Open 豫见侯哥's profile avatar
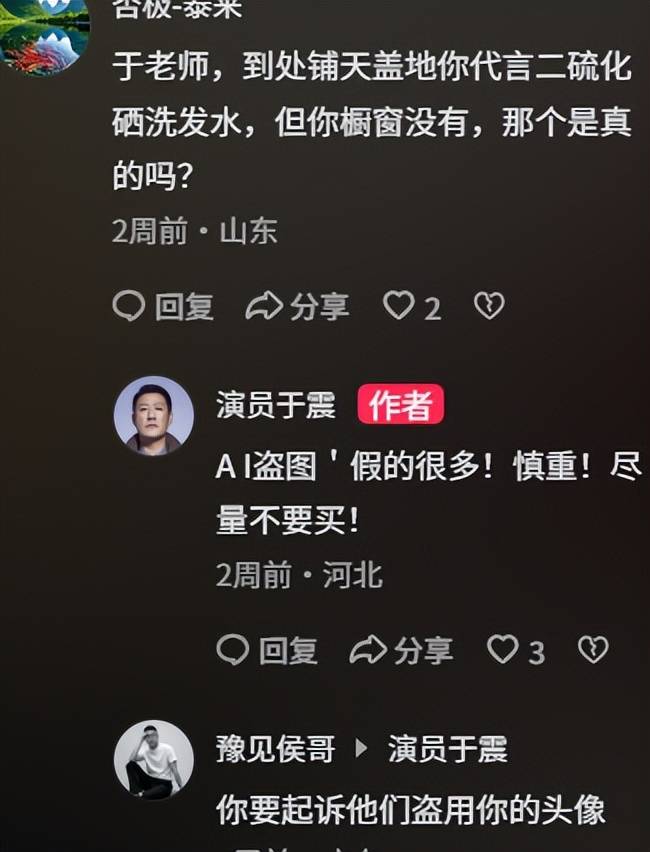This screenshot has height=852, width=650. [x=153, y=759]
